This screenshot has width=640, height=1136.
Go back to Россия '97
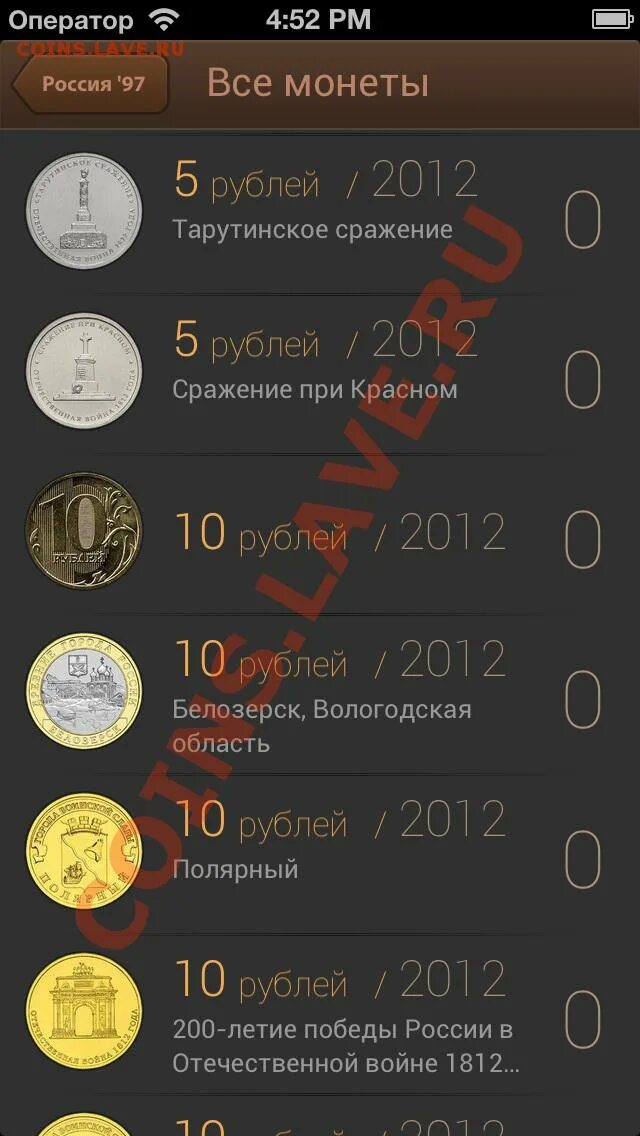[90, 84]
